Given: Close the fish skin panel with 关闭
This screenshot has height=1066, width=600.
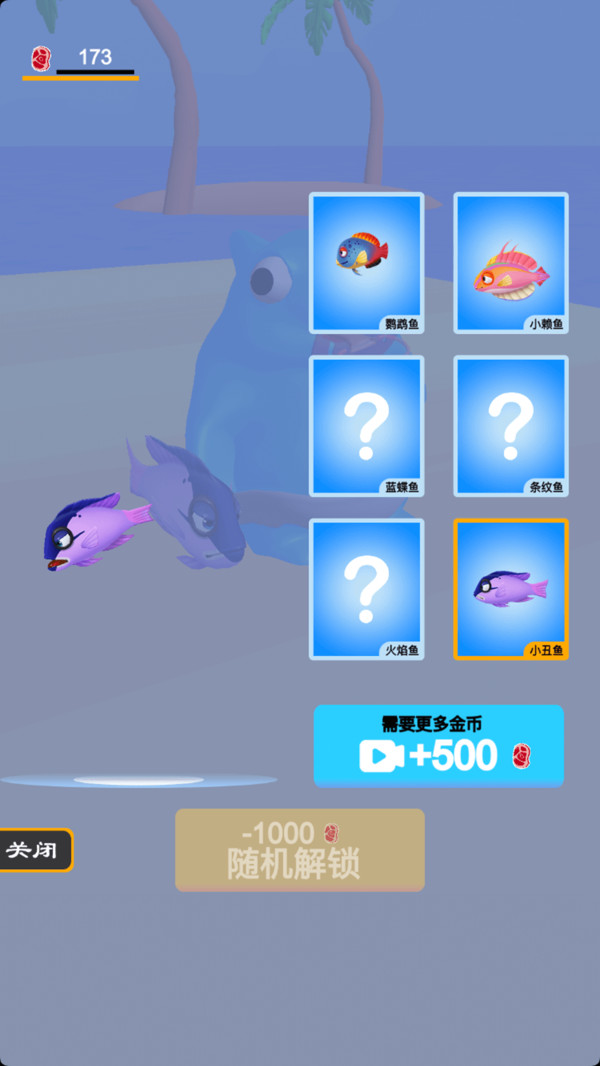Looking at the screenshot, I should (34, 850).
